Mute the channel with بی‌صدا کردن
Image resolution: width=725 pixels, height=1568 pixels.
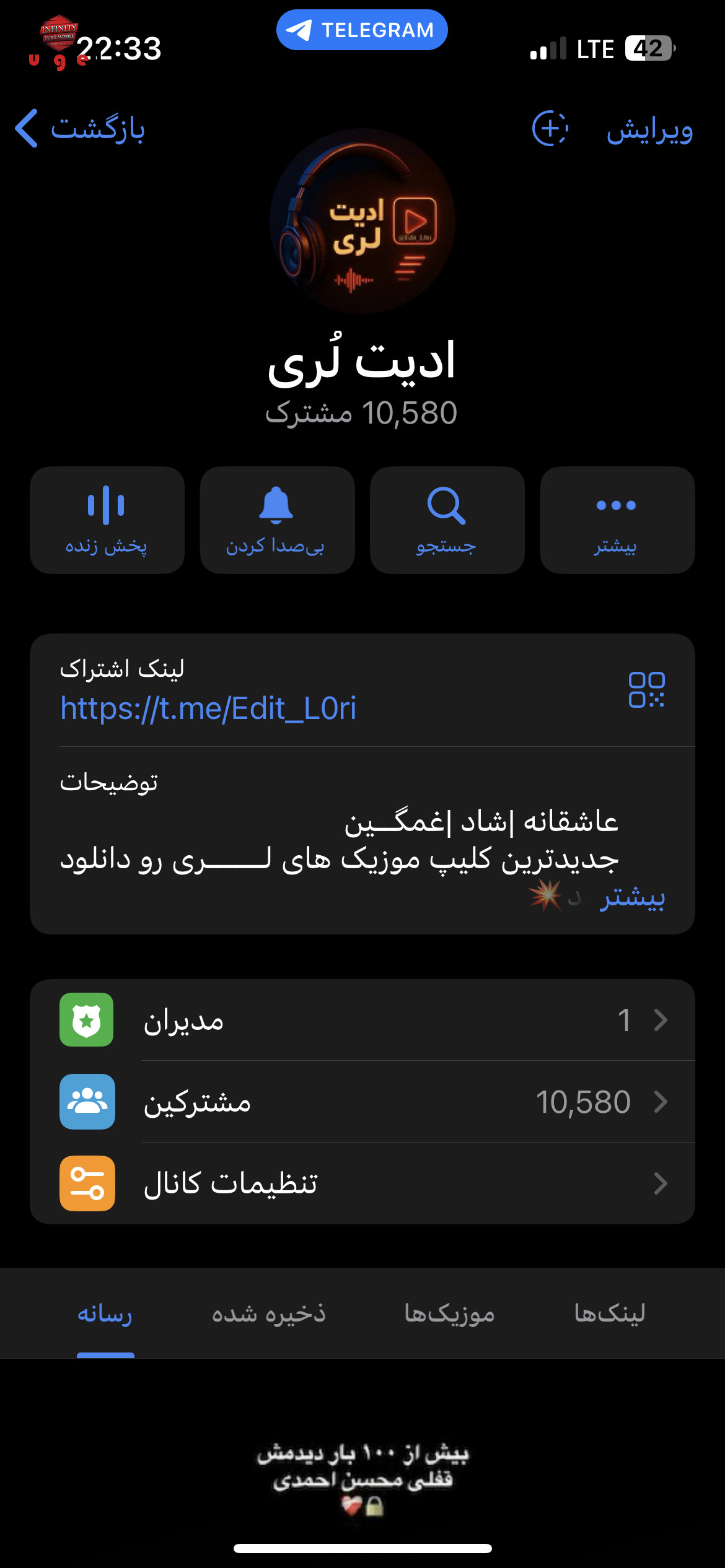point(277,520)
